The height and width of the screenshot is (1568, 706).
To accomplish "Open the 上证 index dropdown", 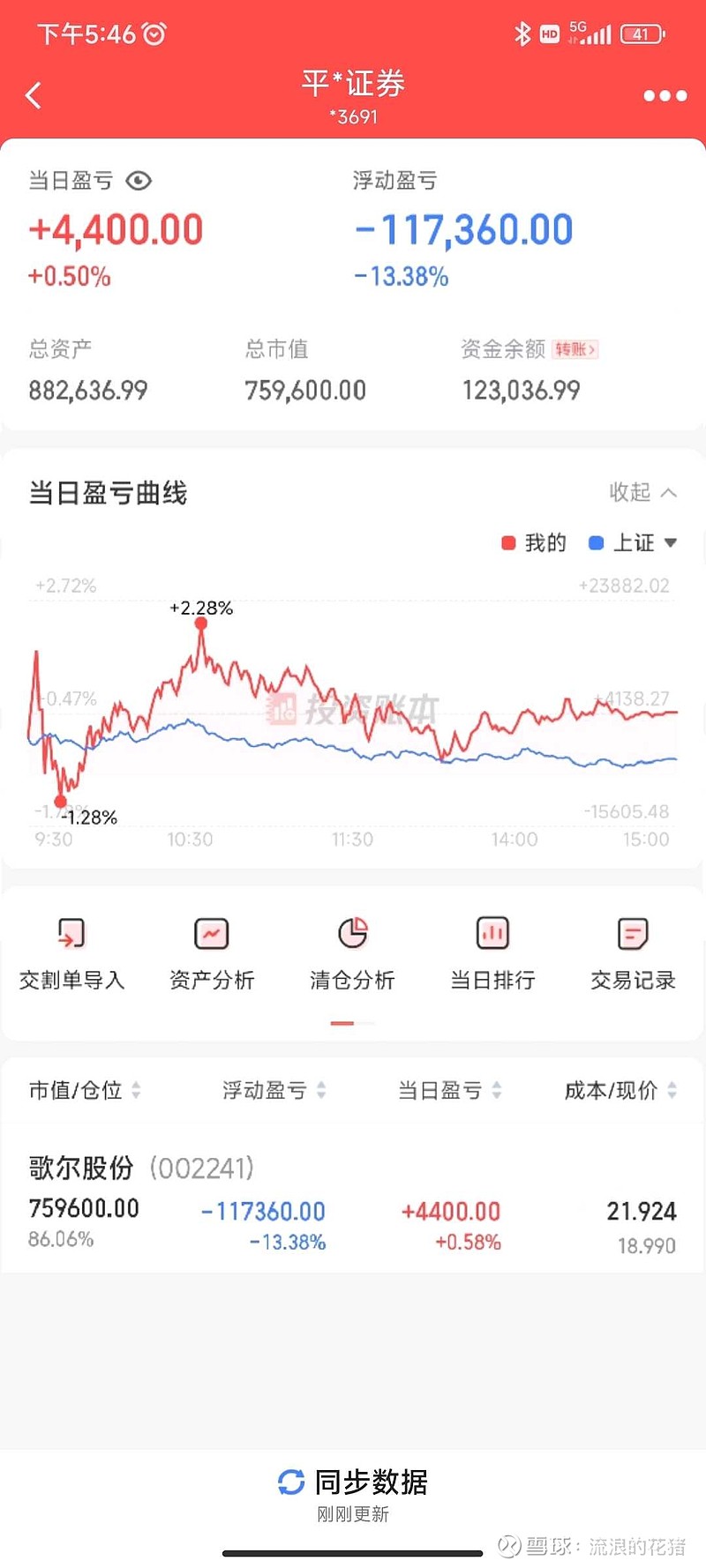I will pyautogui.click(x=633, y=543).
